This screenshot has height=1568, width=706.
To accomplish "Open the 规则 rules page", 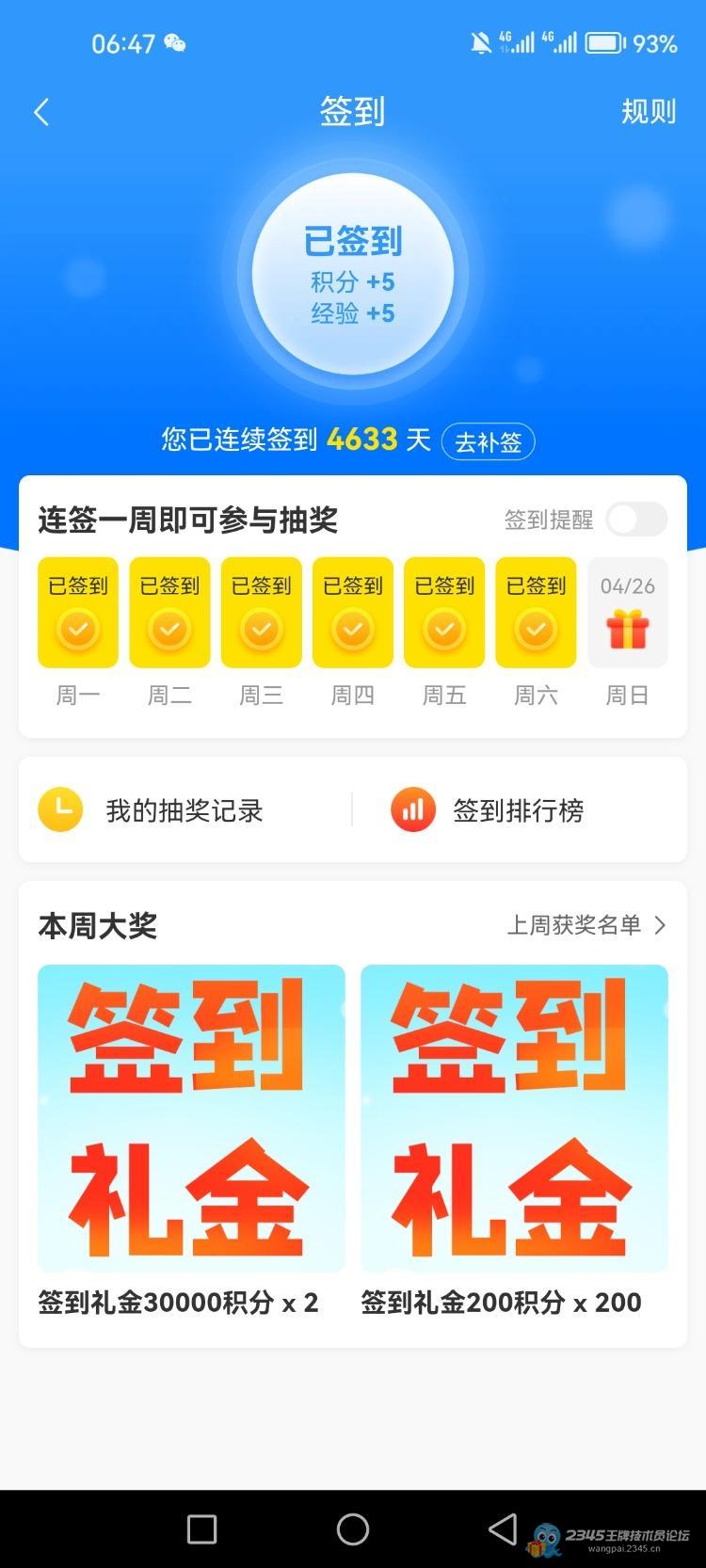I will [649, 112].
